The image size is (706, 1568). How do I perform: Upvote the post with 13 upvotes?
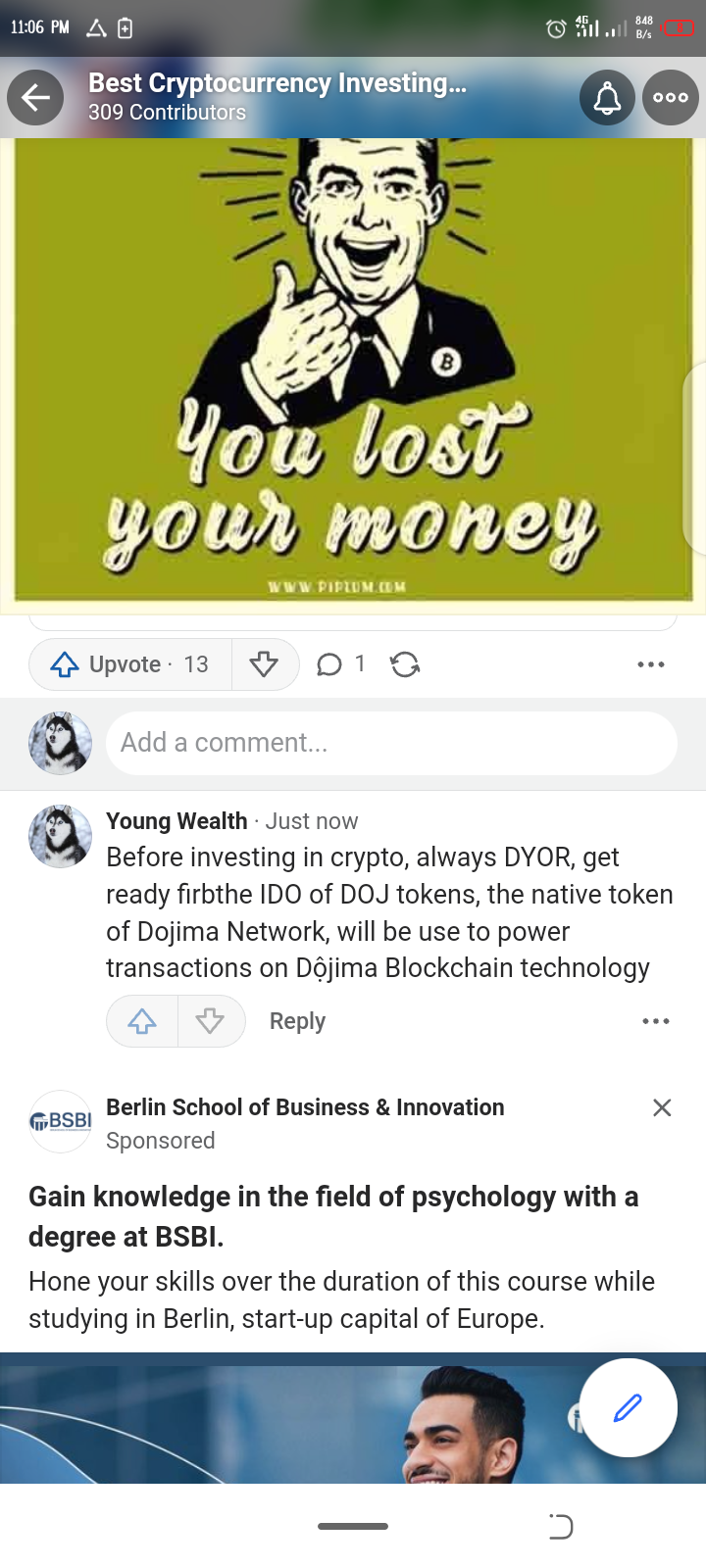tap(129, 664)
